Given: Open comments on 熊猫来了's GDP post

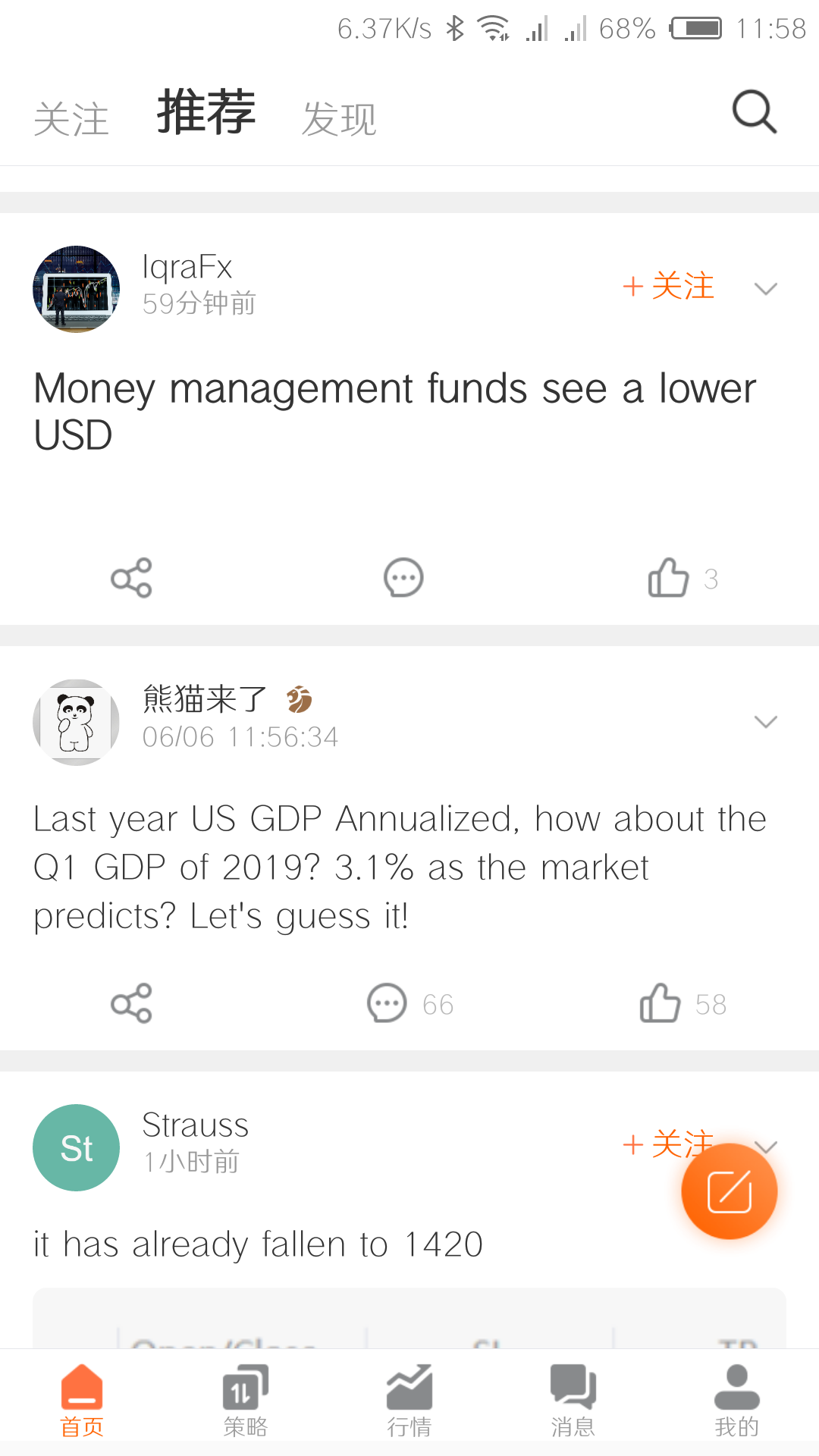Looking at the screenshot, I should [388, 1004].
